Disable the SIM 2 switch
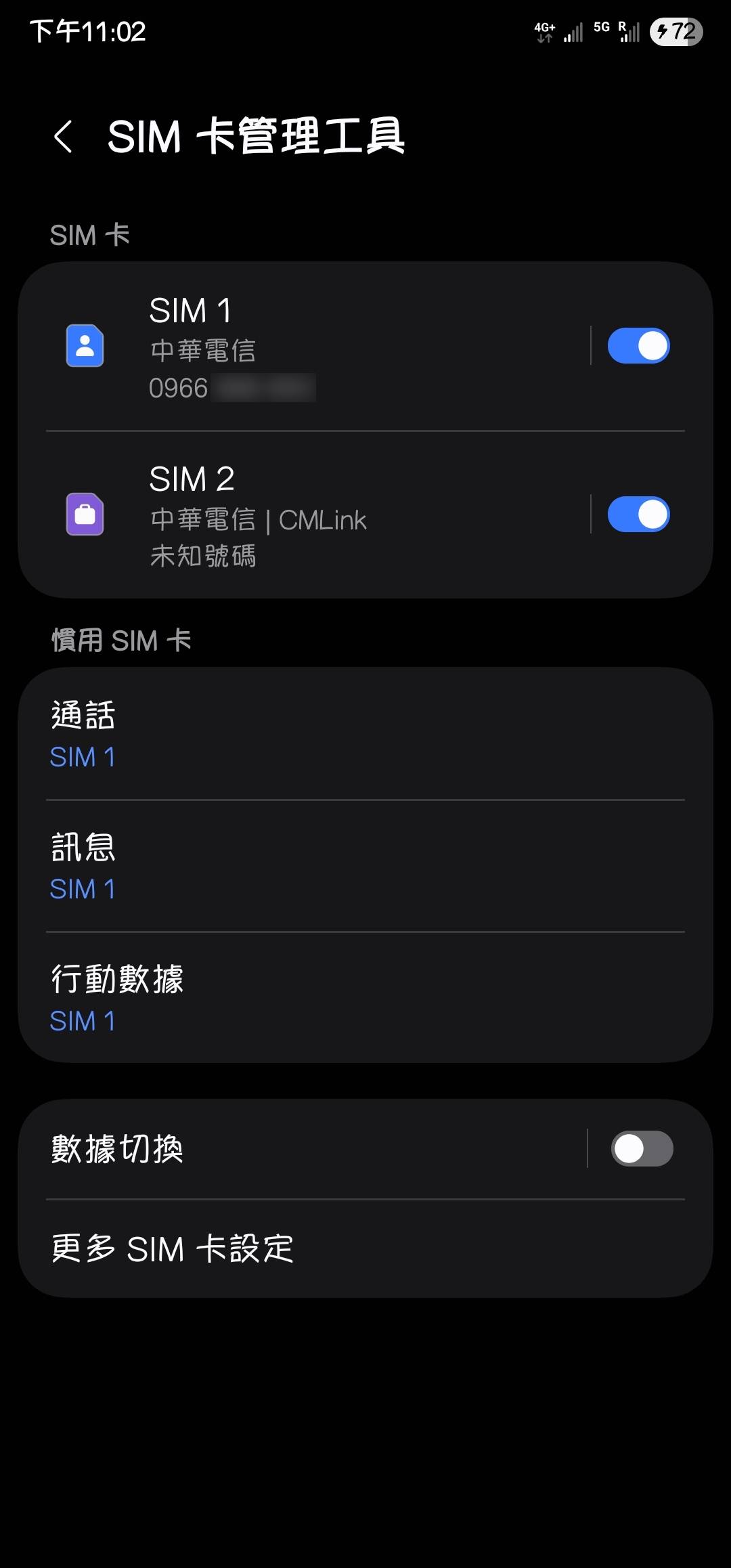The image size is (731, 1568). pos(638,515)
